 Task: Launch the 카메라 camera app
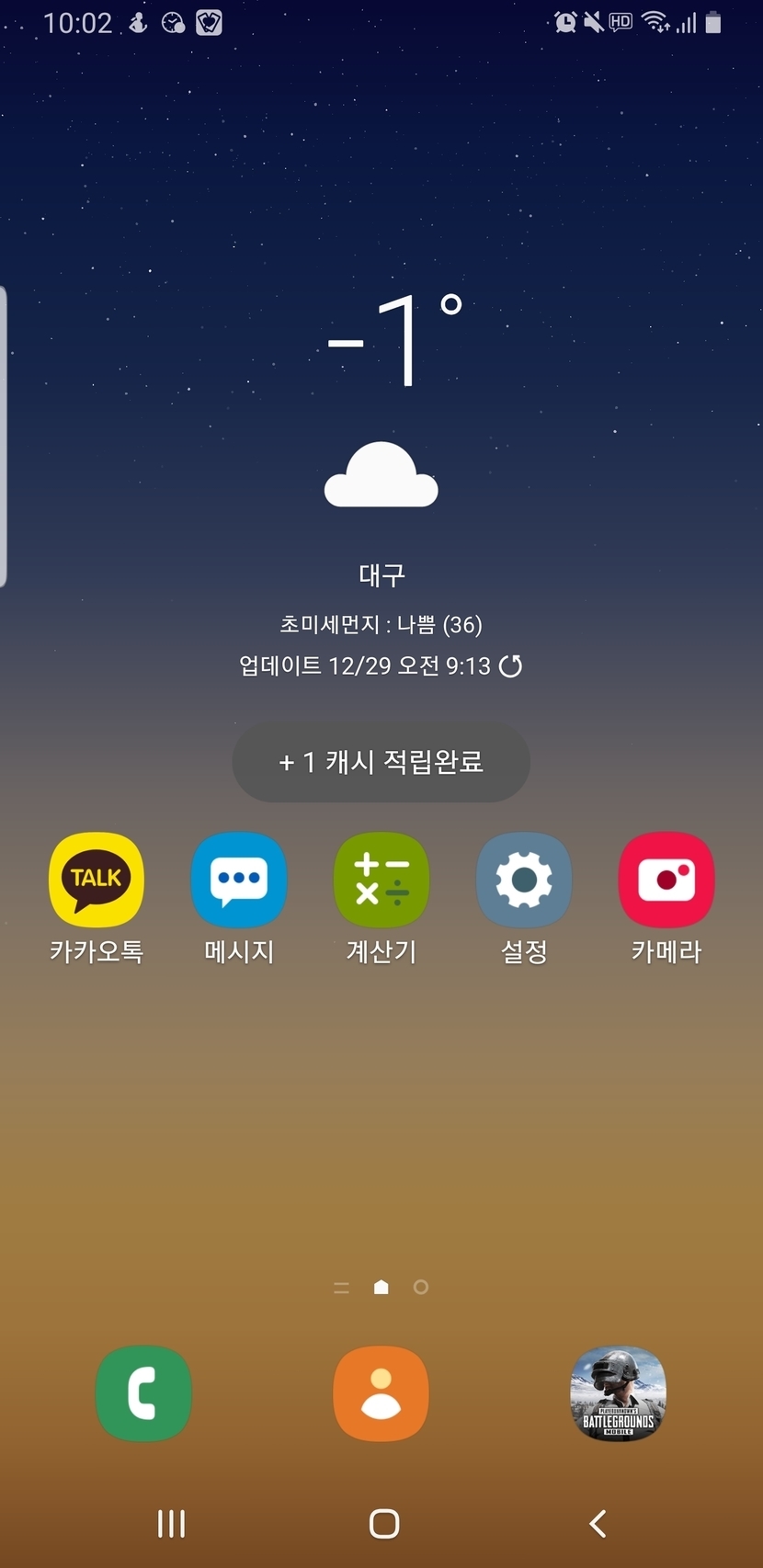click(666, 880)
